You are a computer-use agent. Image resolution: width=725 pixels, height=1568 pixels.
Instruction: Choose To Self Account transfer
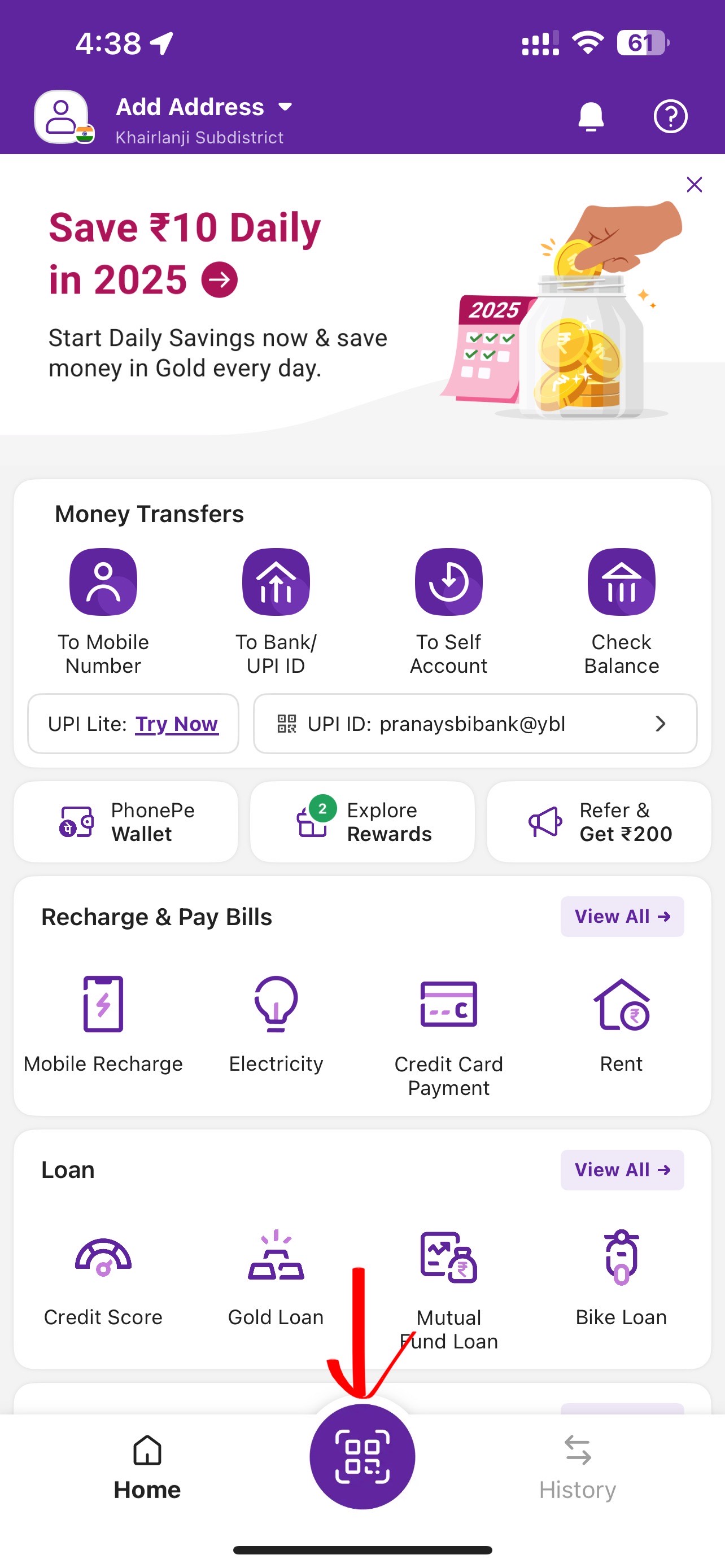(449, 612)
